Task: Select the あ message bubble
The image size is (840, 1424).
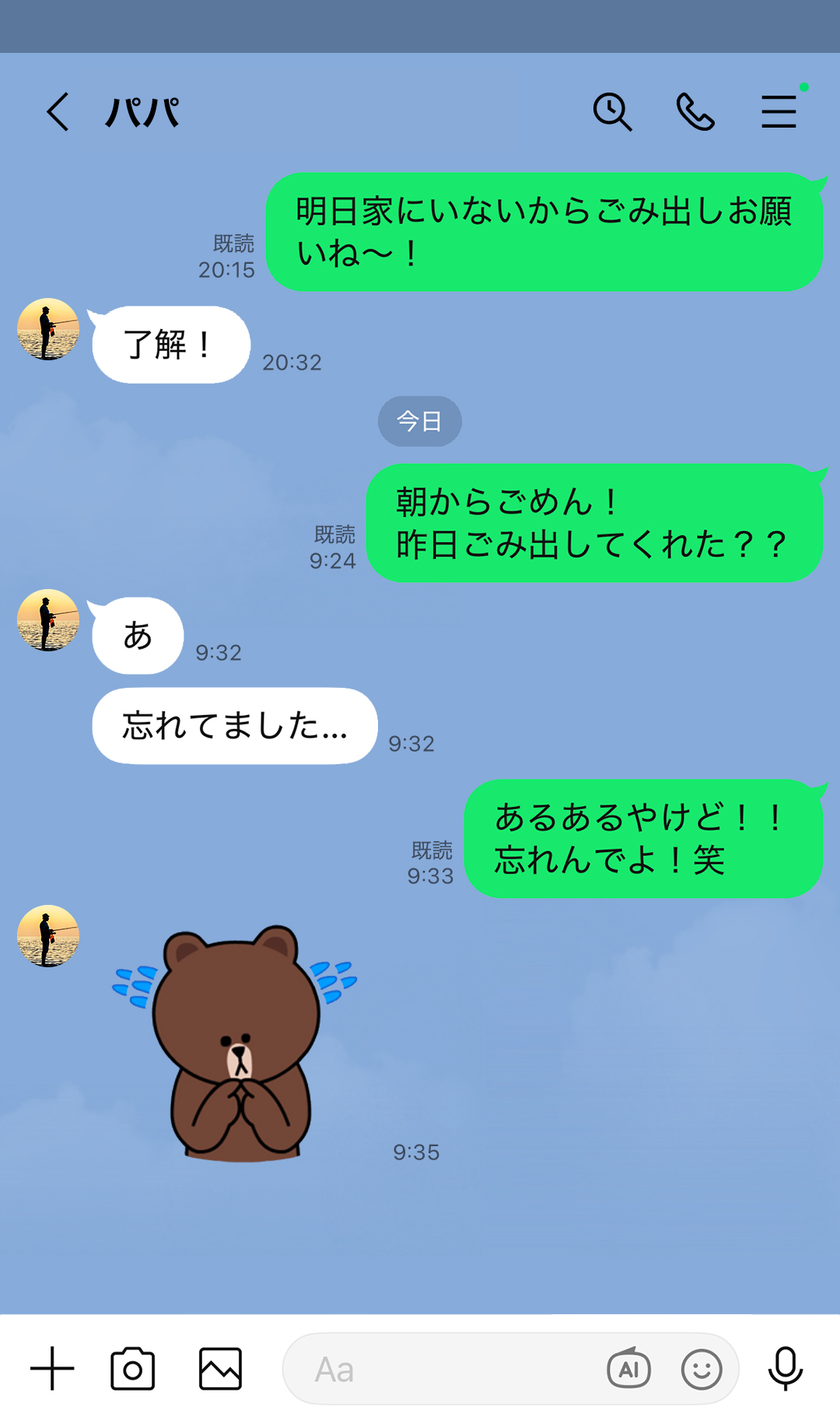Action: [137, 636]
